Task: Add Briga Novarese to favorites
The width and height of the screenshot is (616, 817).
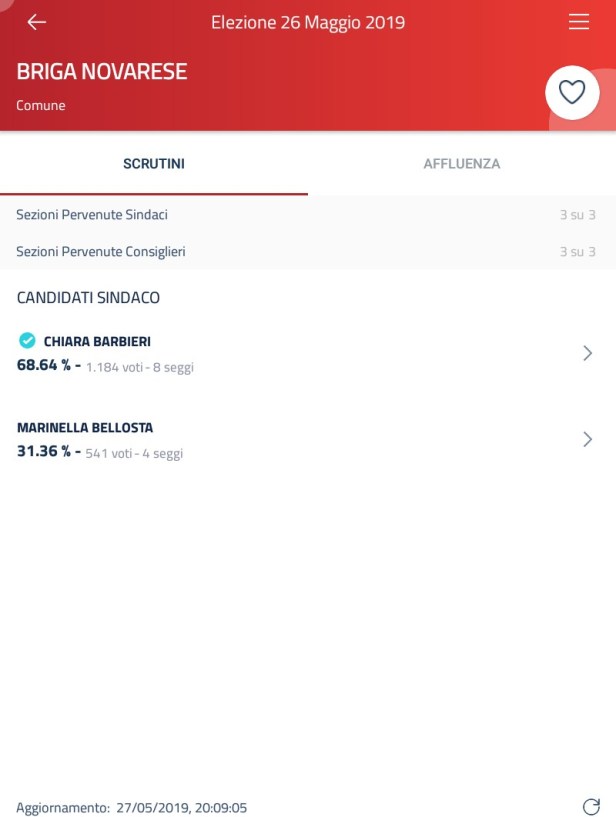Action: (x=571, y=92)
